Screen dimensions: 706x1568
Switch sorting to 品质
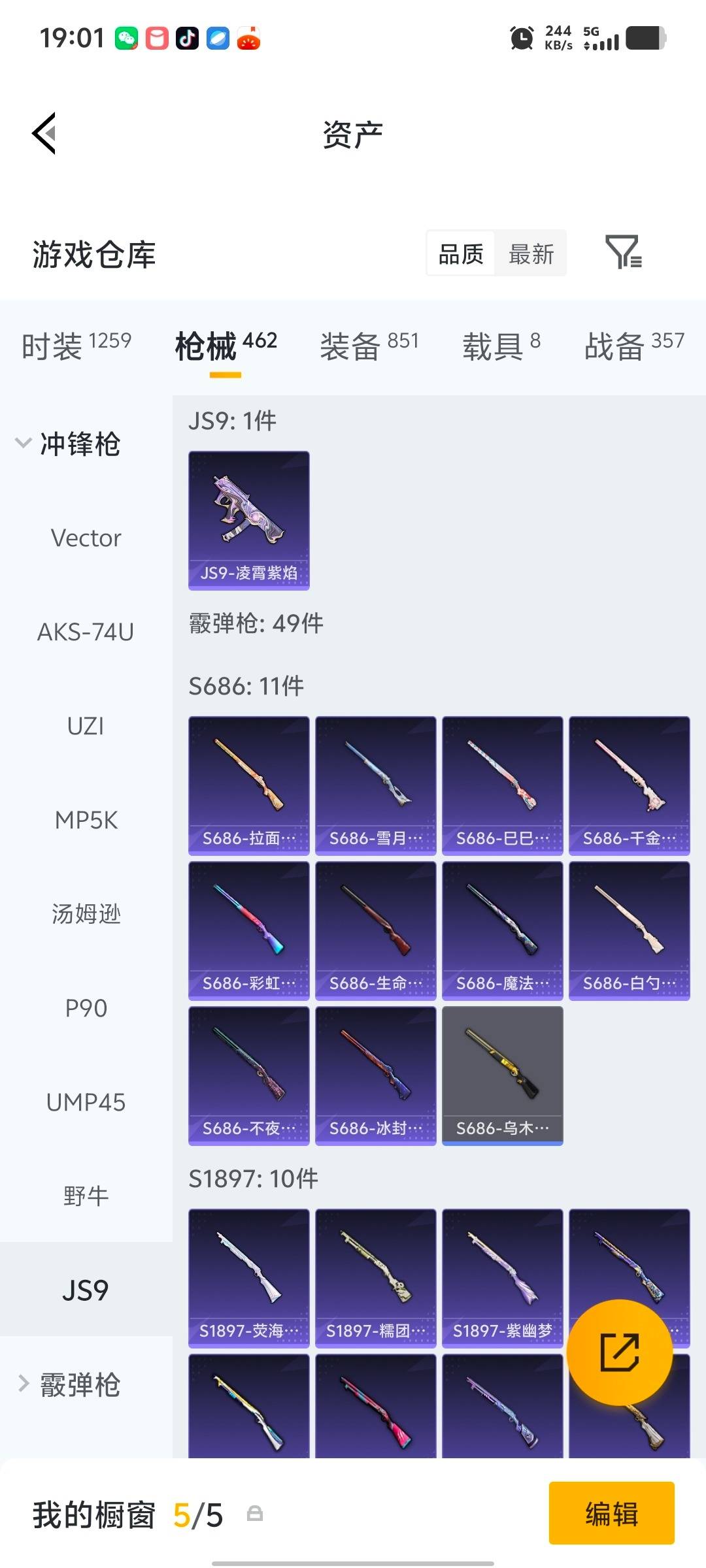coord(460,253)
